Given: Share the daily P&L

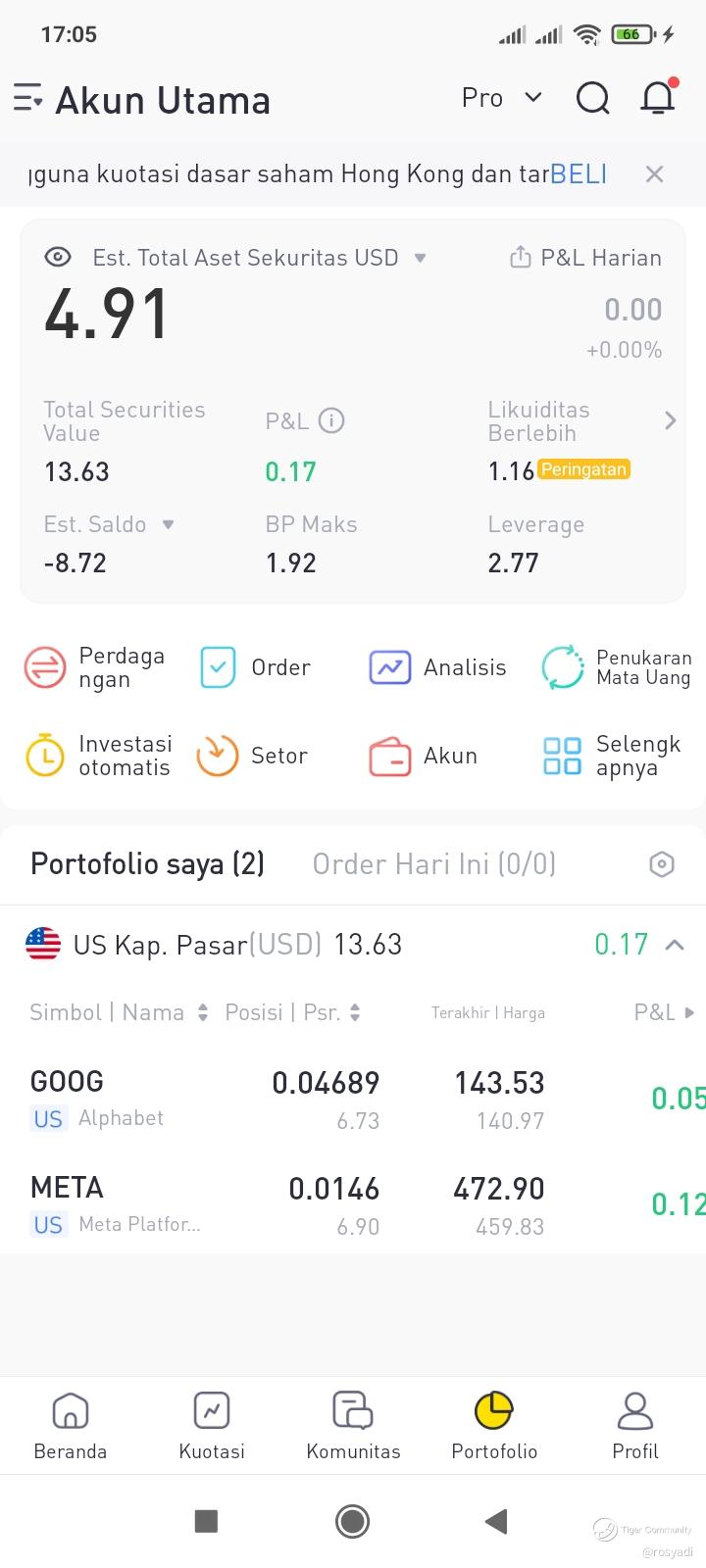Looking at the screenshot, I should [520, 258].
